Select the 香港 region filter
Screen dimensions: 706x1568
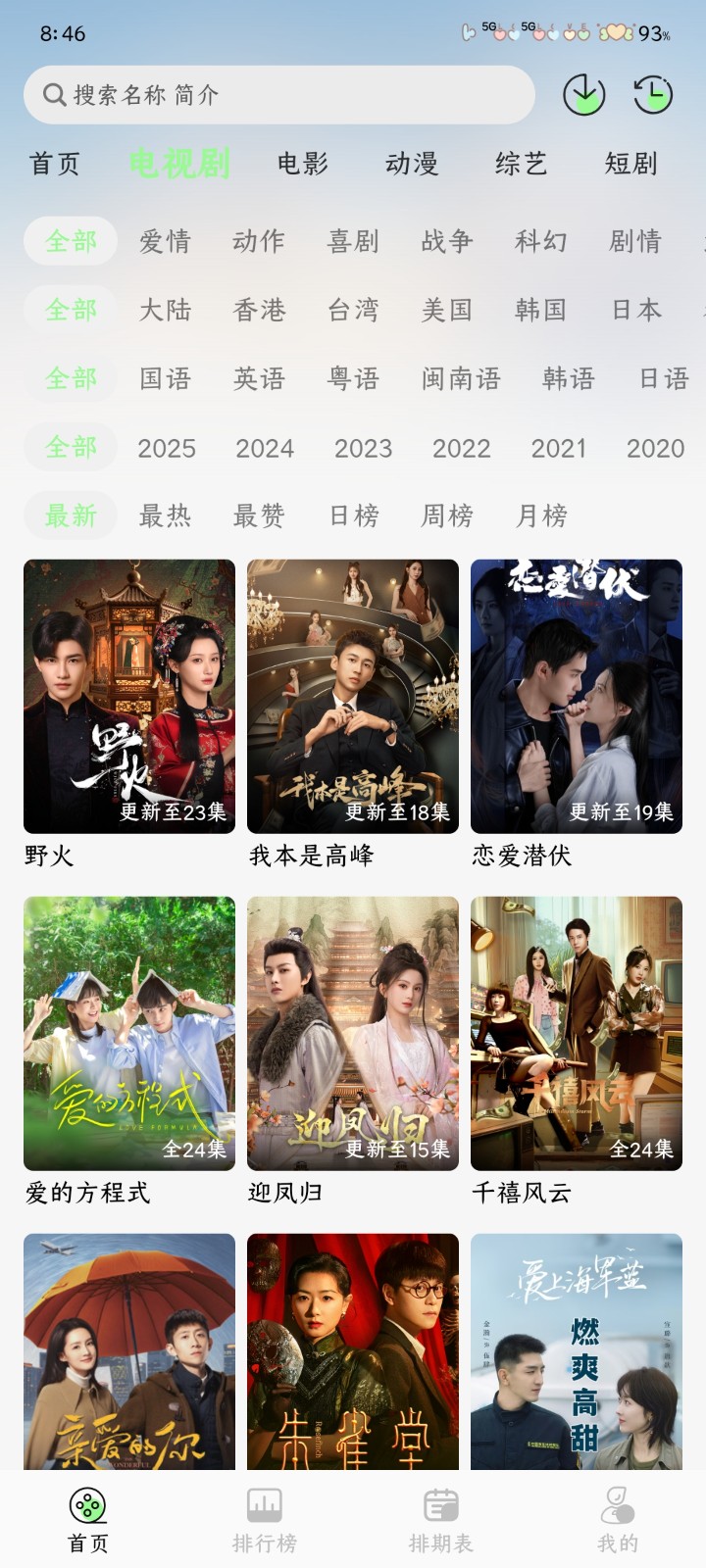coord(259,311)
